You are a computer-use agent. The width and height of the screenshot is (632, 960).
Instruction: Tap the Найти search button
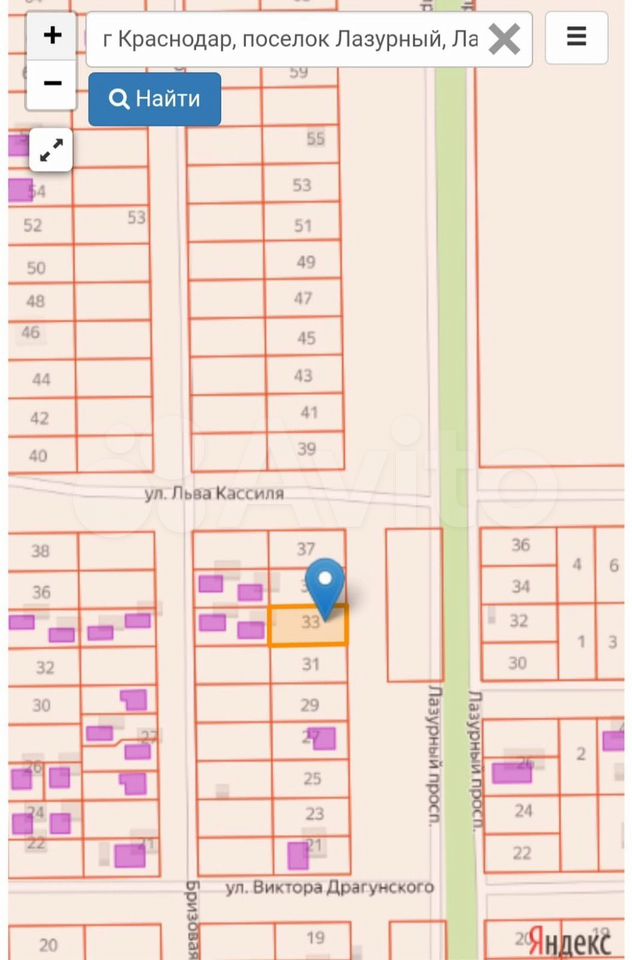click(x=154, y=99)
